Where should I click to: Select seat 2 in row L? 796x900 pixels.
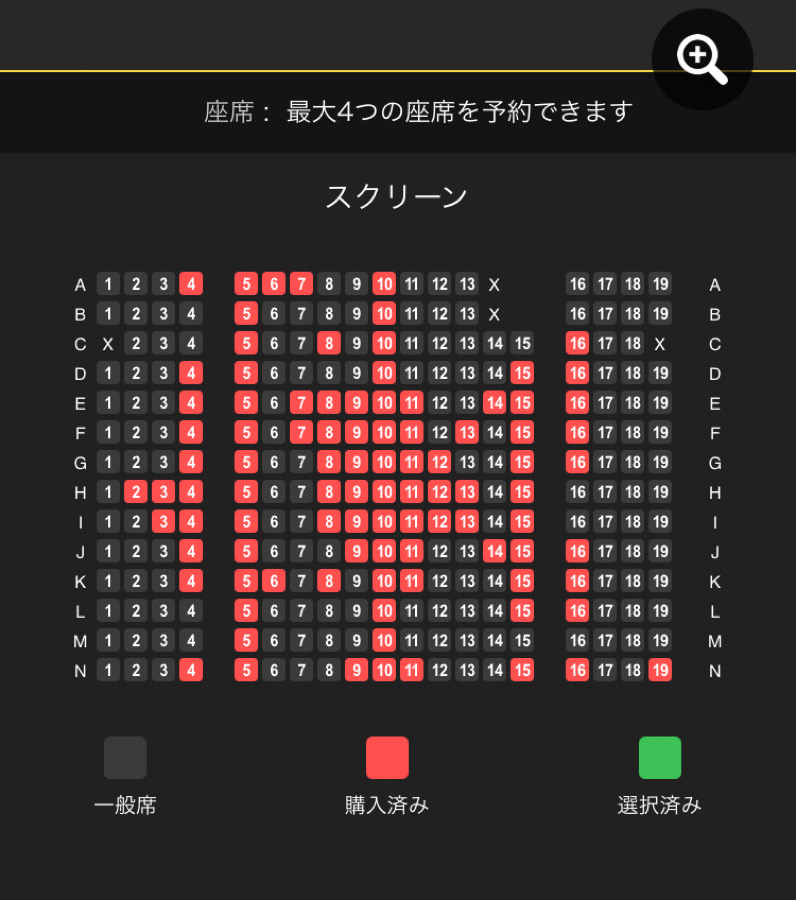point(136,611)
